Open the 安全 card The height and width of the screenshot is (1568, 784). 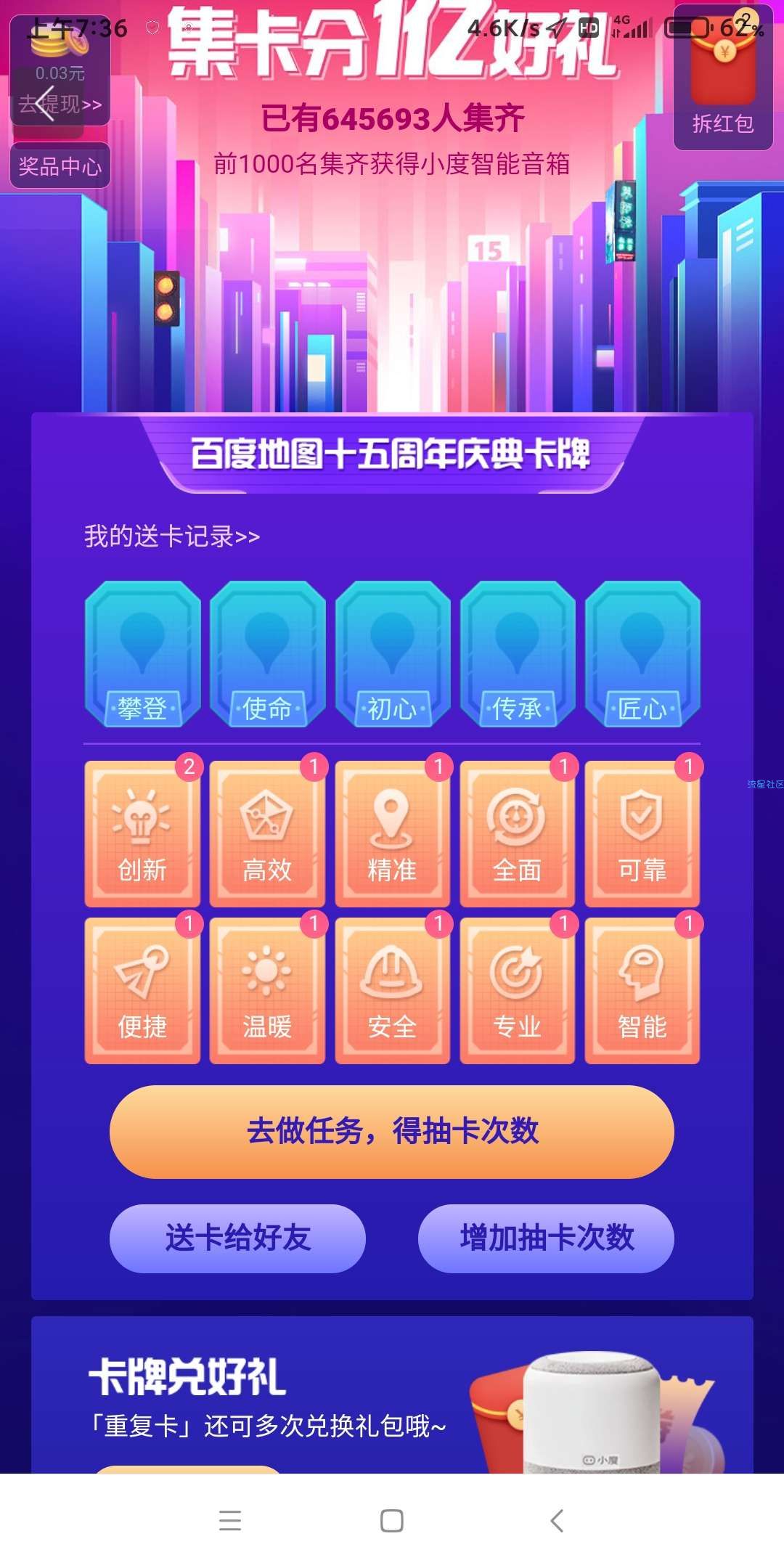tap(392, 990)
